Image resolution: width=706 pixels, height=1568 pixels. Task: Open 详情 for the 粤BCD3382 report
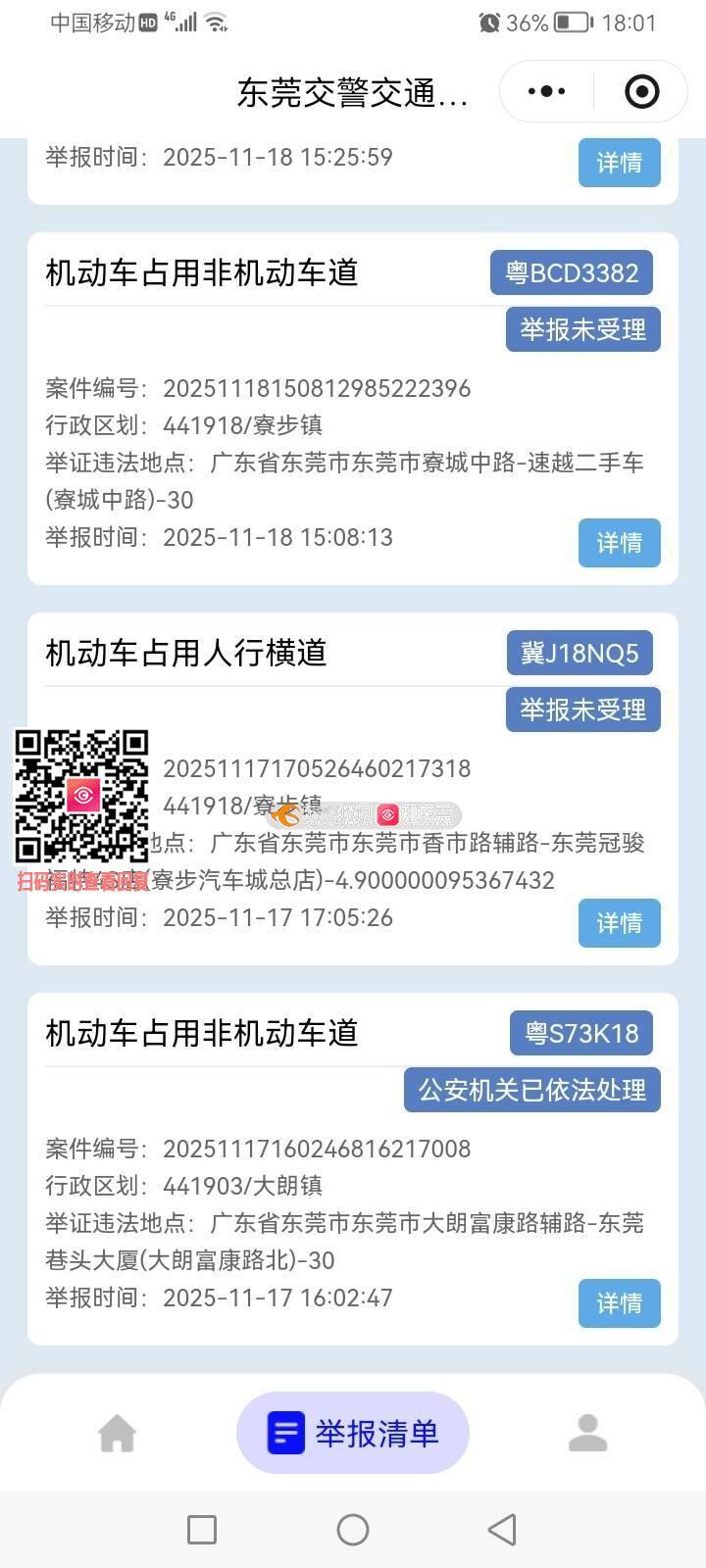coord(619,543)
